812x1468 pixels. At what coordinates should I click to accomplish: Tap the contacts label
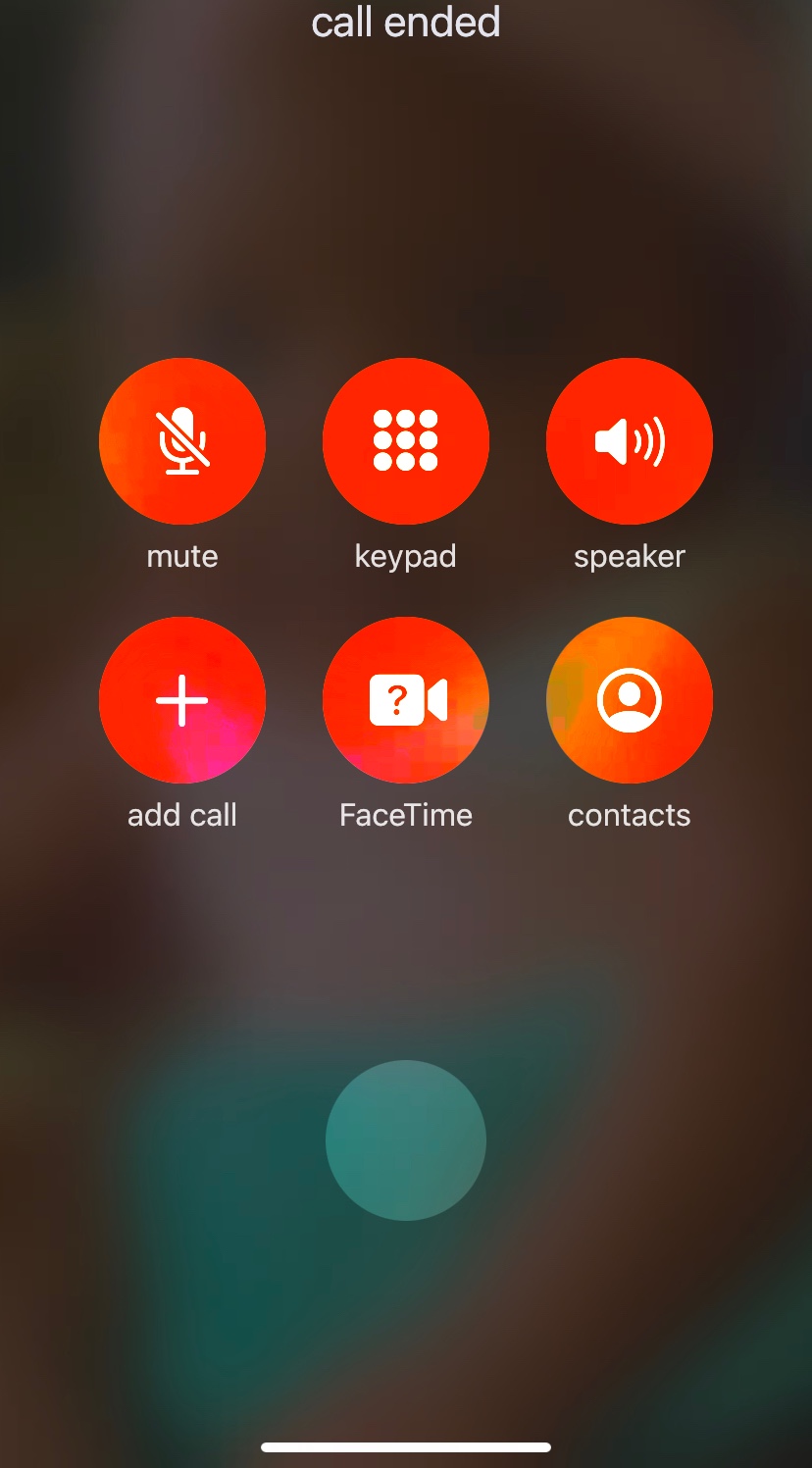click(x=629, y=814)
